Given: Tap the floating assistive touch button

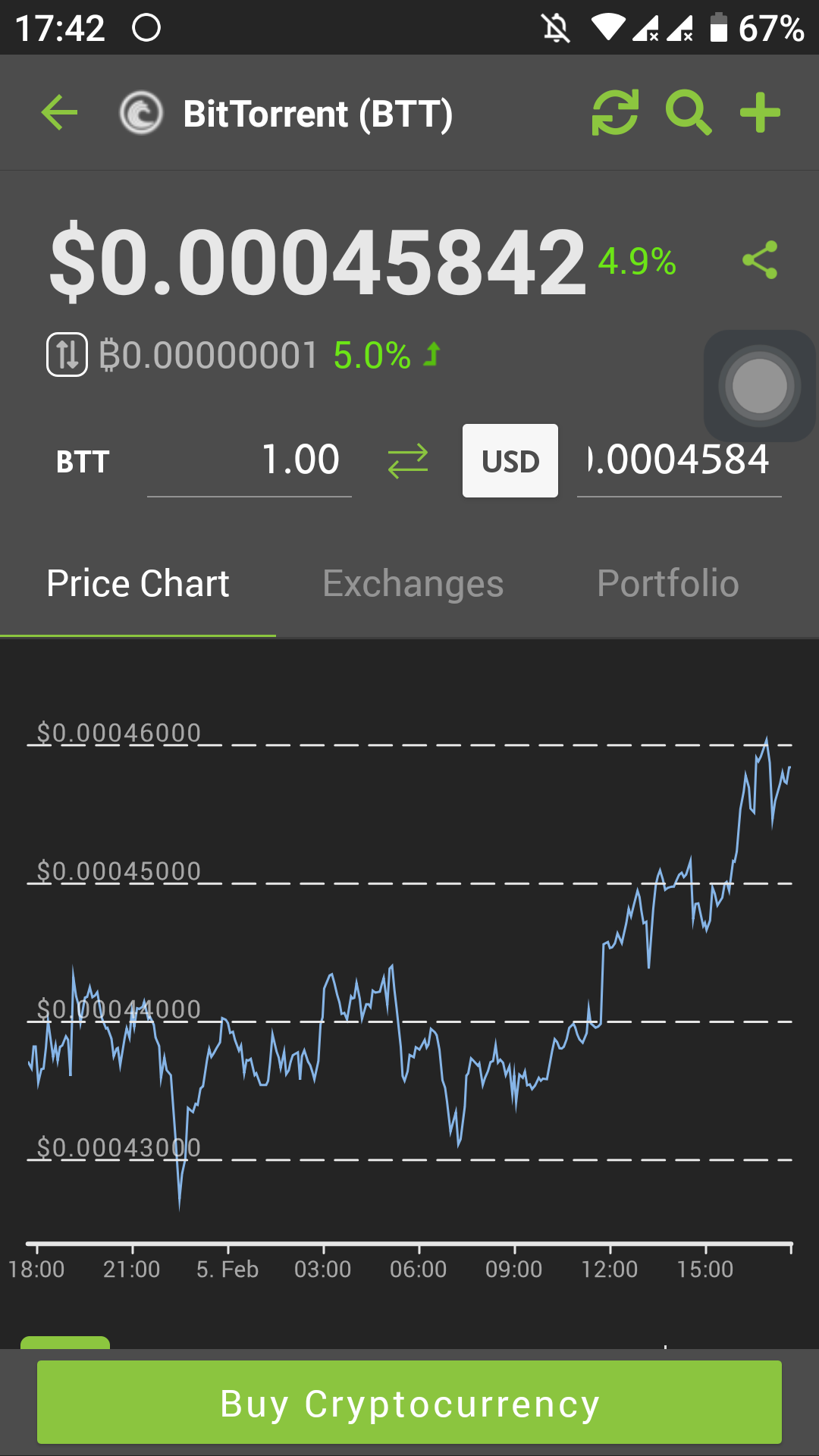Looking at the screenshot, I should coord(759,386).
